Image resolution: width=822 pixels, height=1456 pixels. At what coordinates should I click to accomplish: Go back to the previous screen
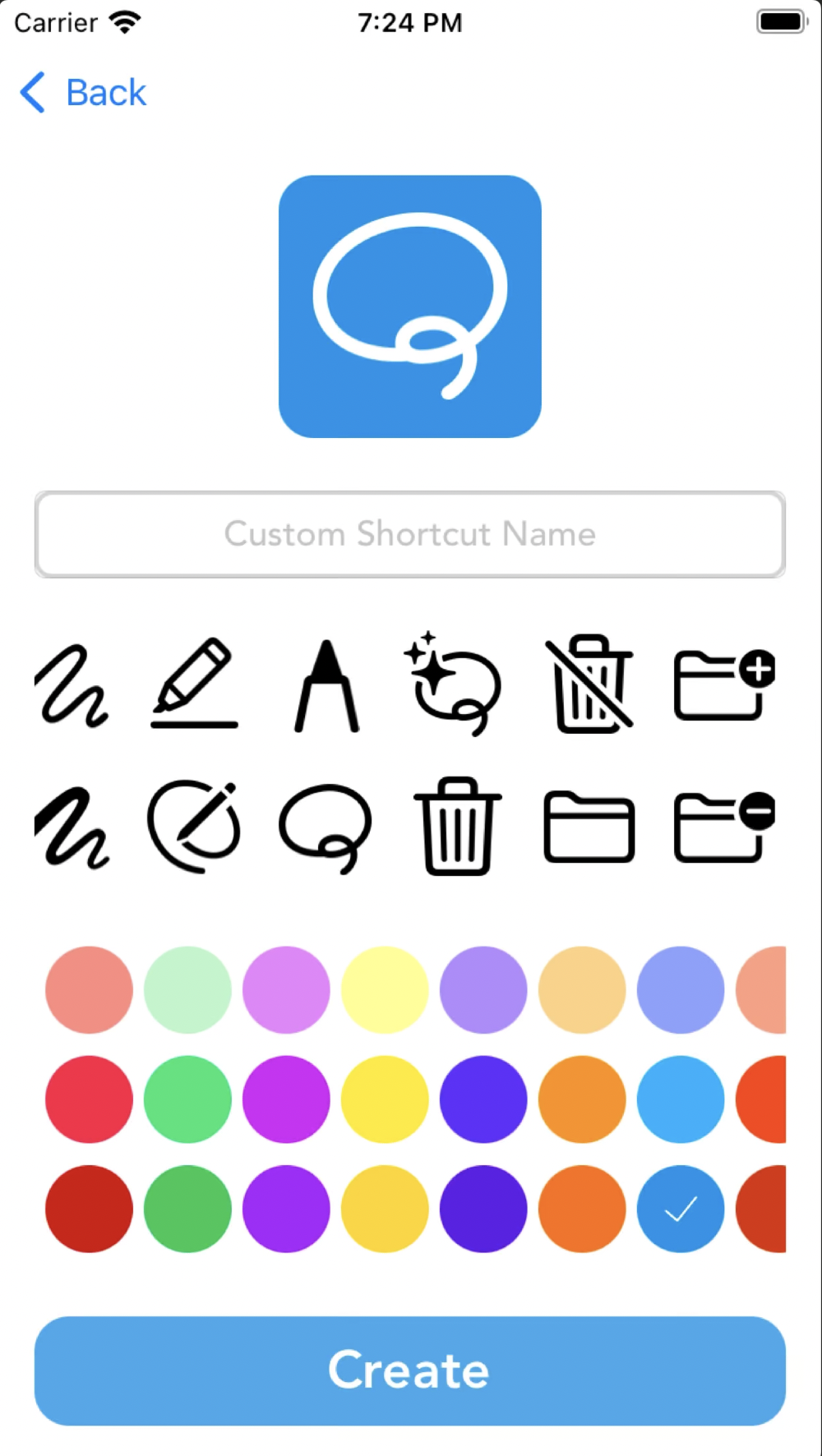pos(82,92)
